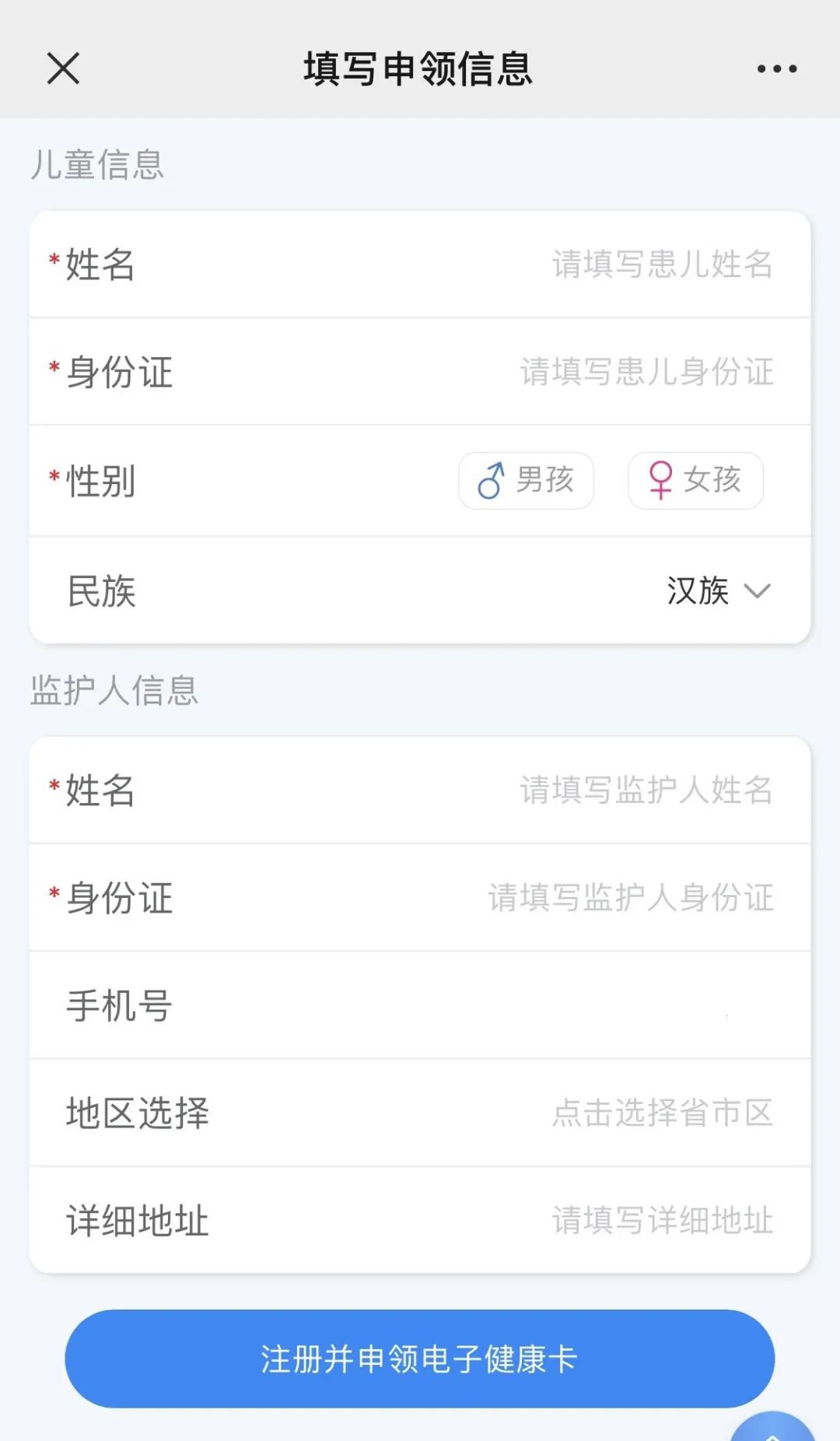Tap the 详细地址 input field
The width and height of the screenshot is (840, 1441).
[x=661, y=1220]
